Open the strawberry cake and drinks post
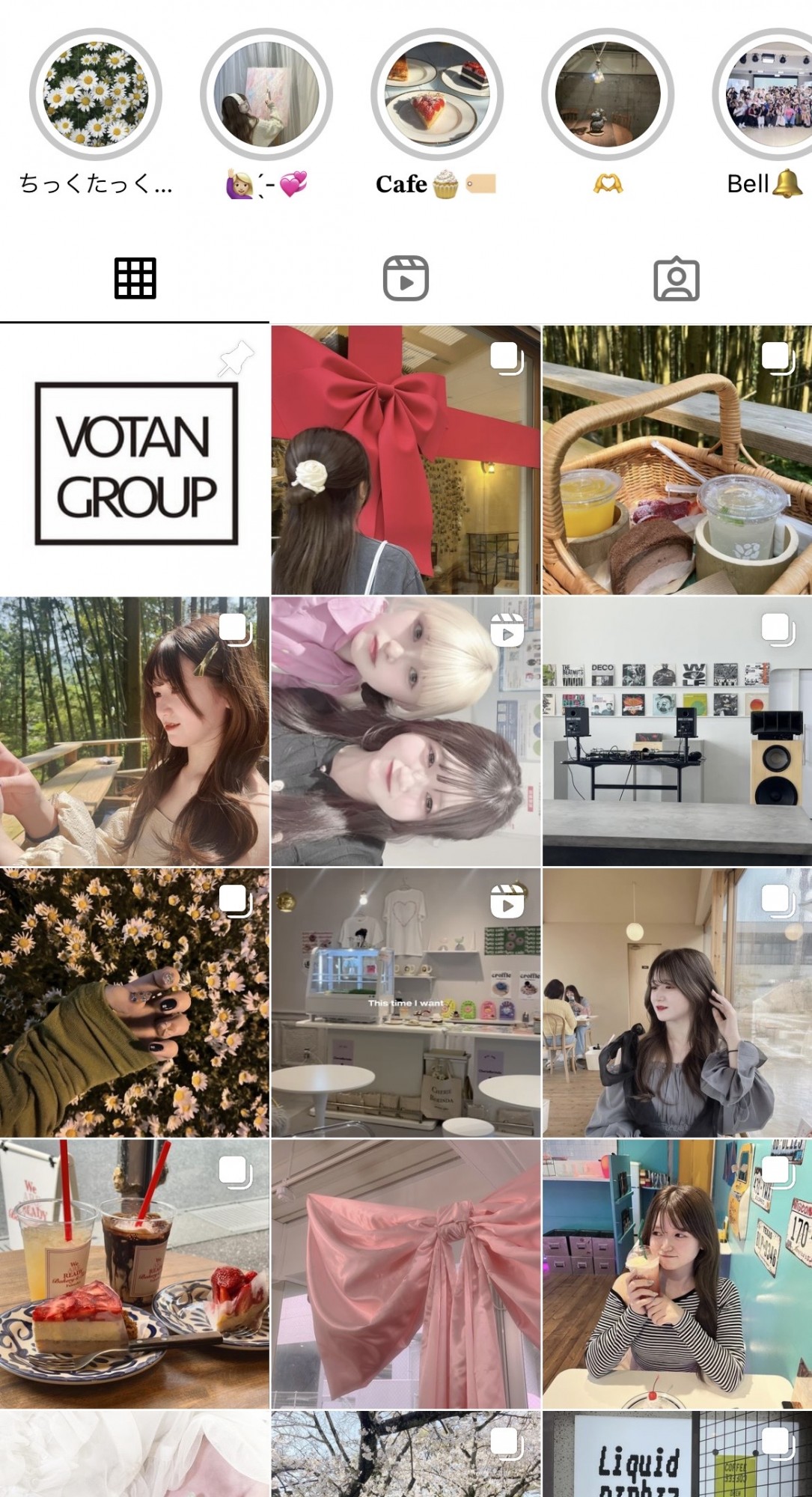Viewport: 812px width, 1497px height. click(135, 1273)
